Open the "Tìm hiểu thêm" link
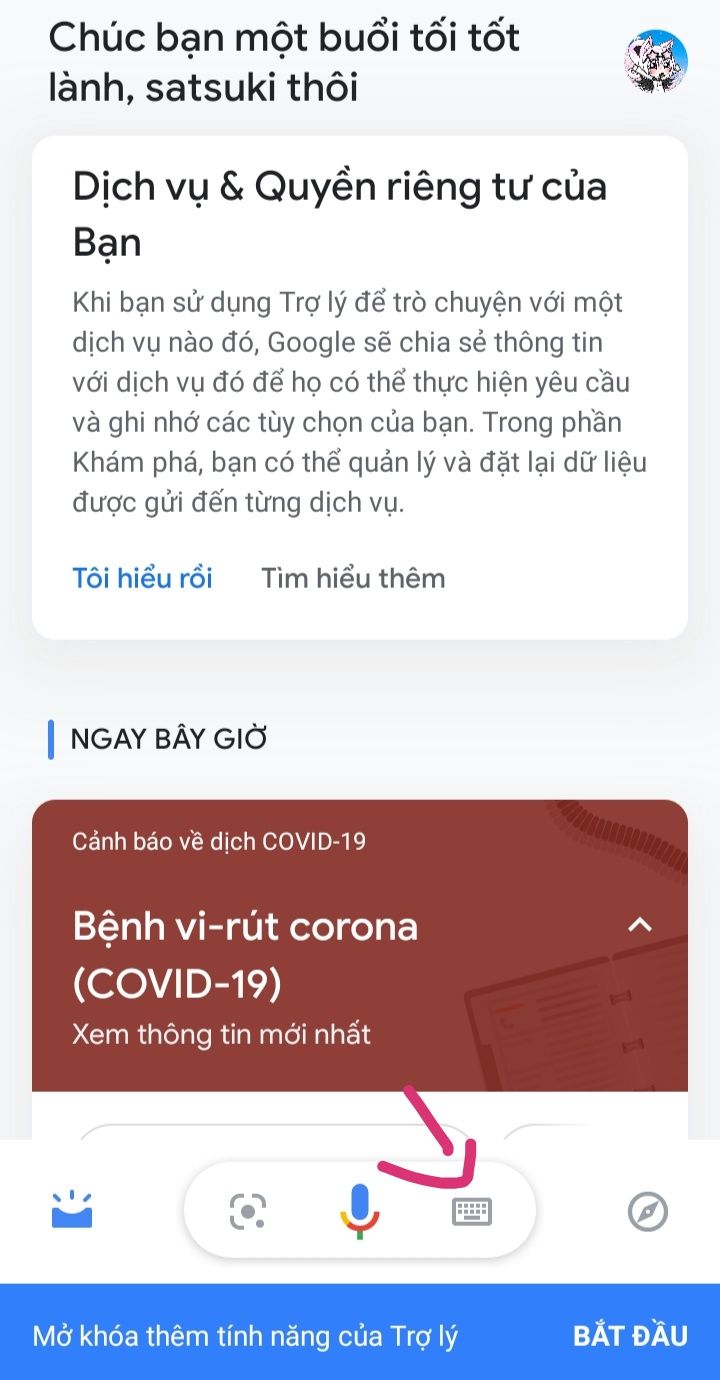This screenshot has height=1380, width=720. 353,578
